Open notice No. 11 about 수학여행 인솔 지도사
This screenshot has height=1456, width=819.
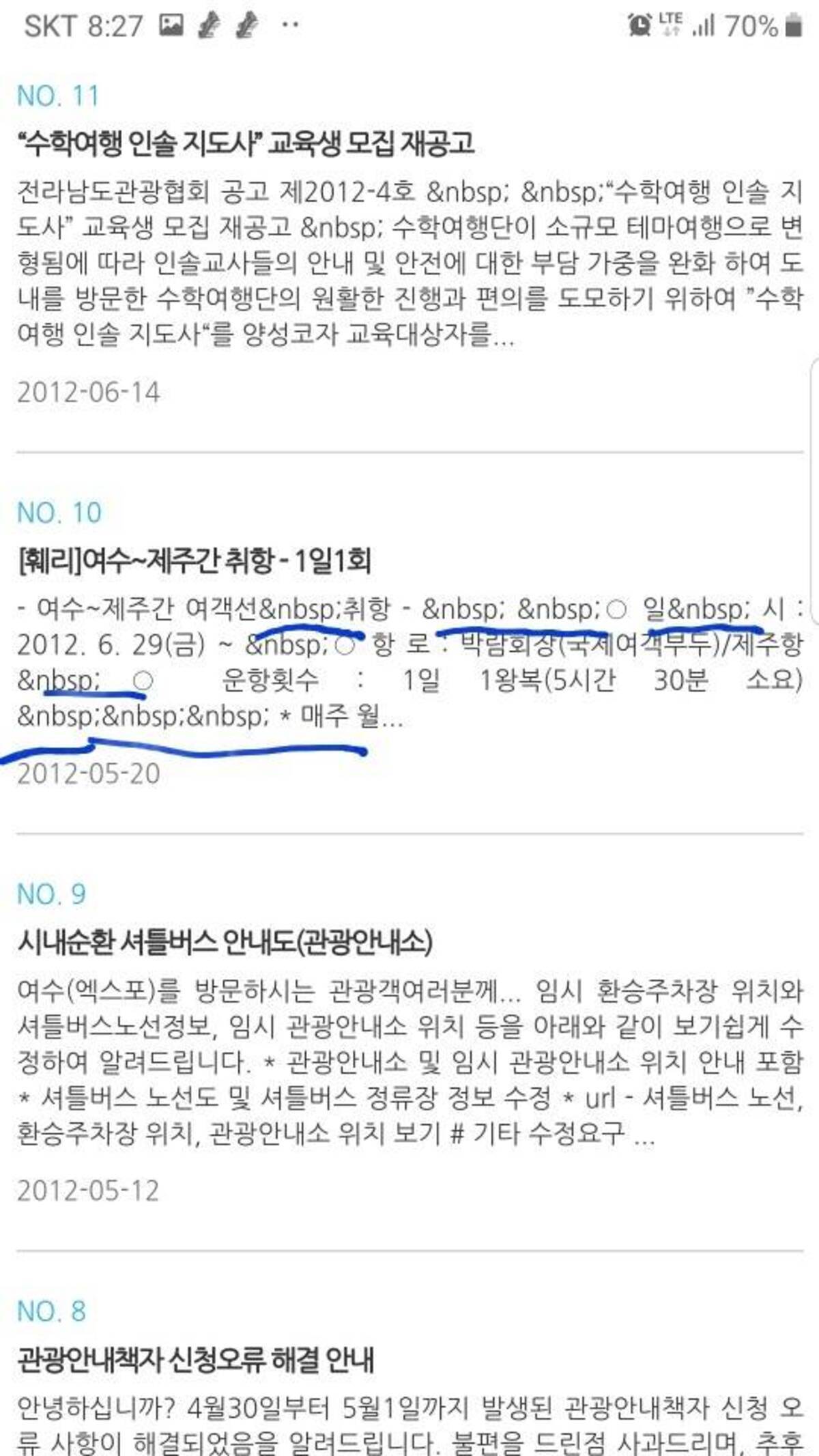(246, 144)
